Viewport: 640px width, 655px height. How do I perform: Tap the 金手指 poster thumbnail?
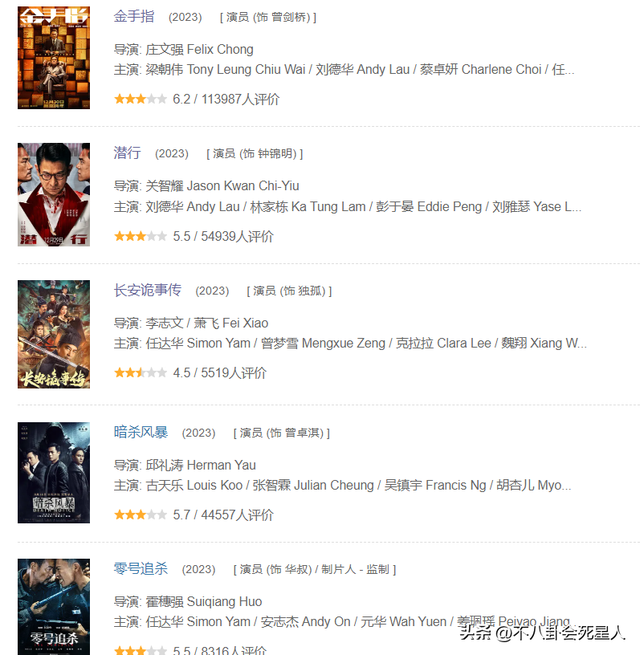coord(53,58)
